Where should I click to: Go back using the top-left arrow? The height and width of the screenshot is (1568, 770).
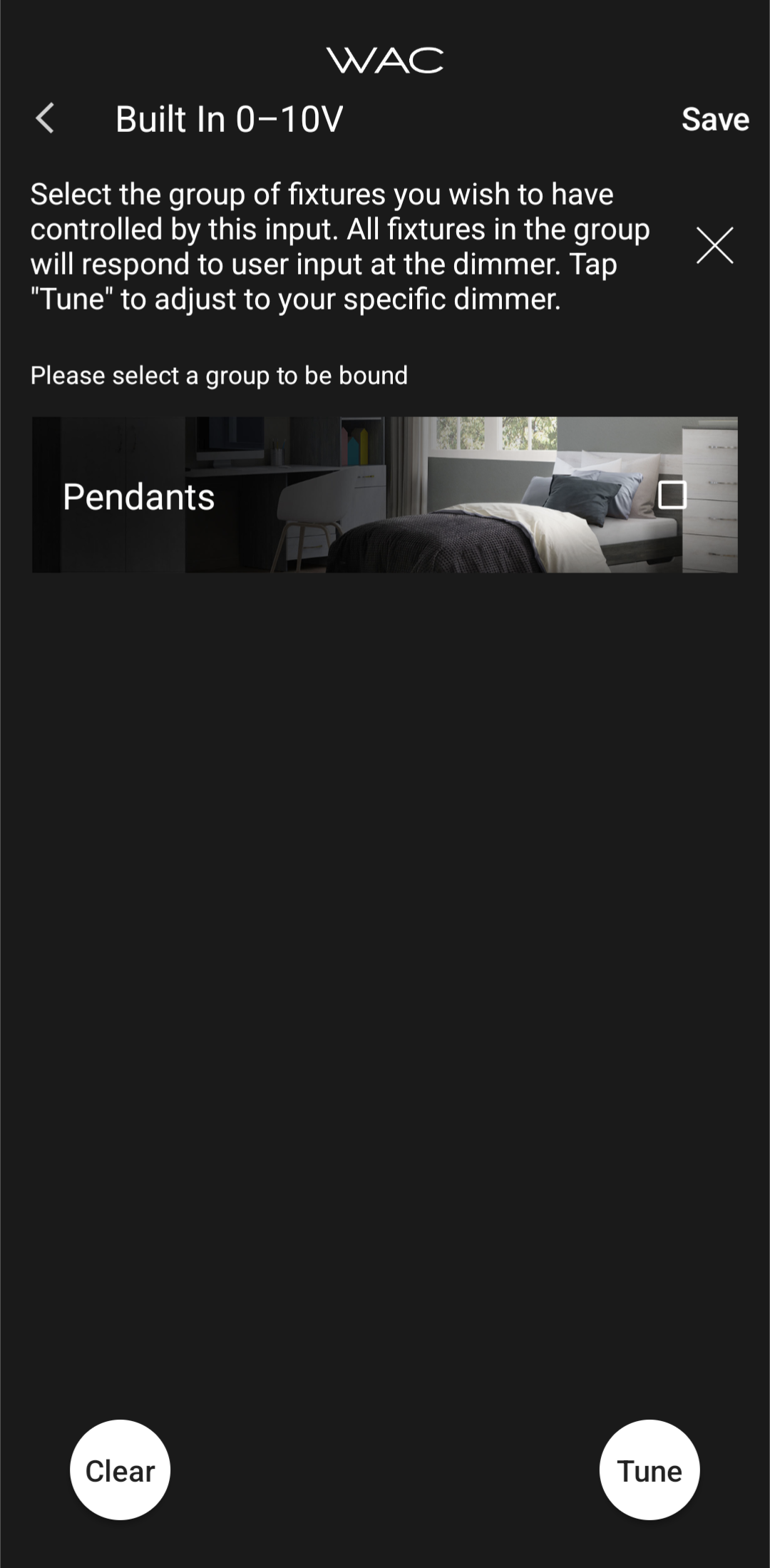(x=45, y=118)
